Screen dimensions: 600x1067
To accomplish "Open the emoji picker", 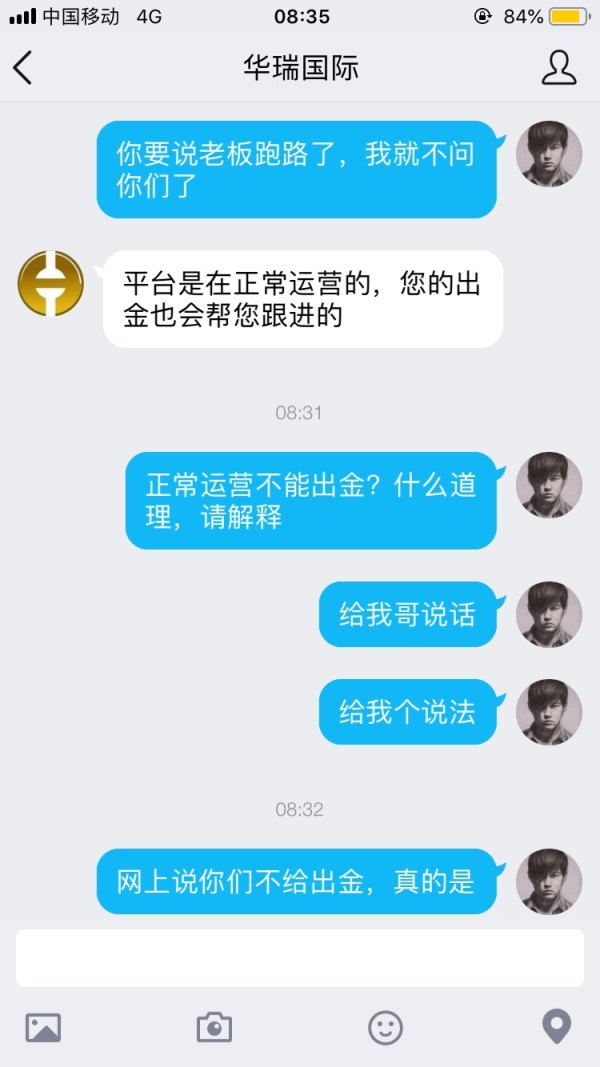I will [385, 1027].
